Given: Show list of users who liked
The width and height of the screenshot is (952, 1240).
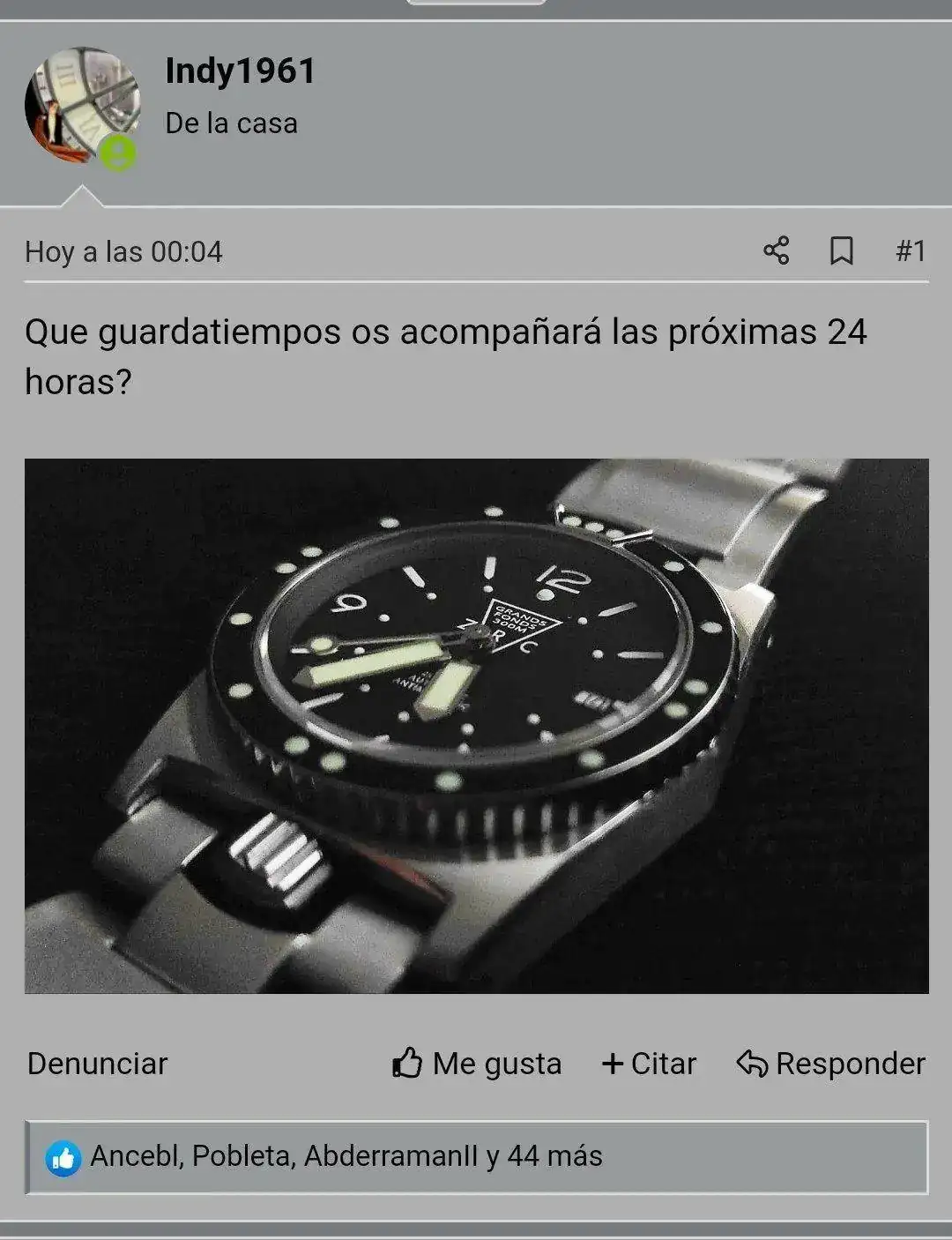Looking at the screenshot, I should [346, 1156].
